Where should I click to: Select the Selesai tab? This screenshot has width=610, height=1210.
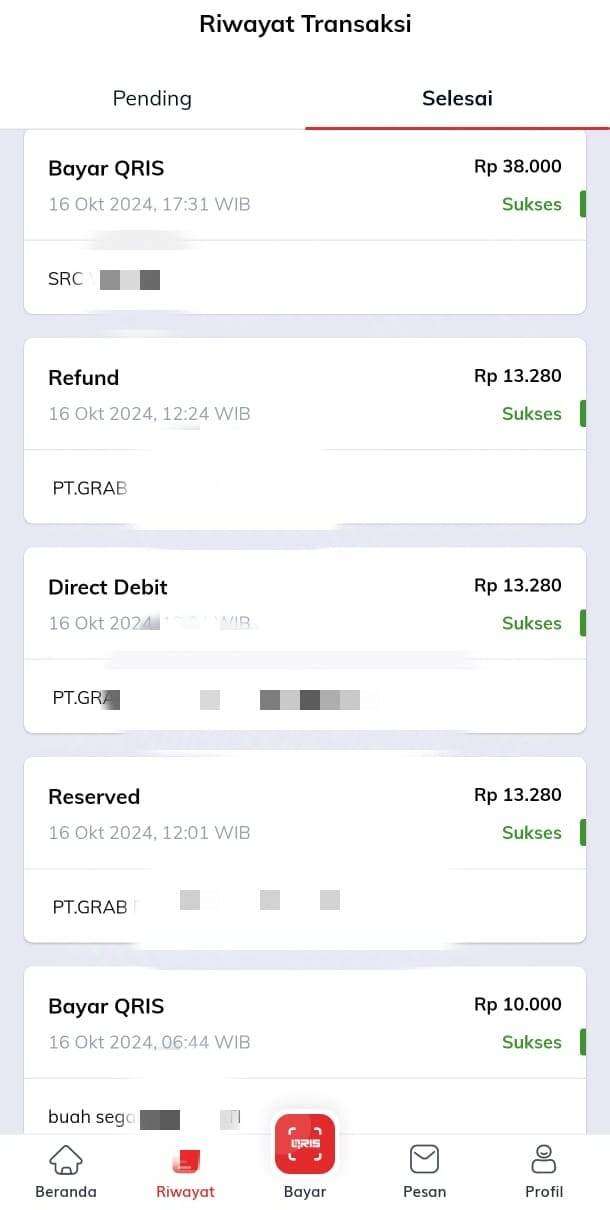tap(457, 98)
